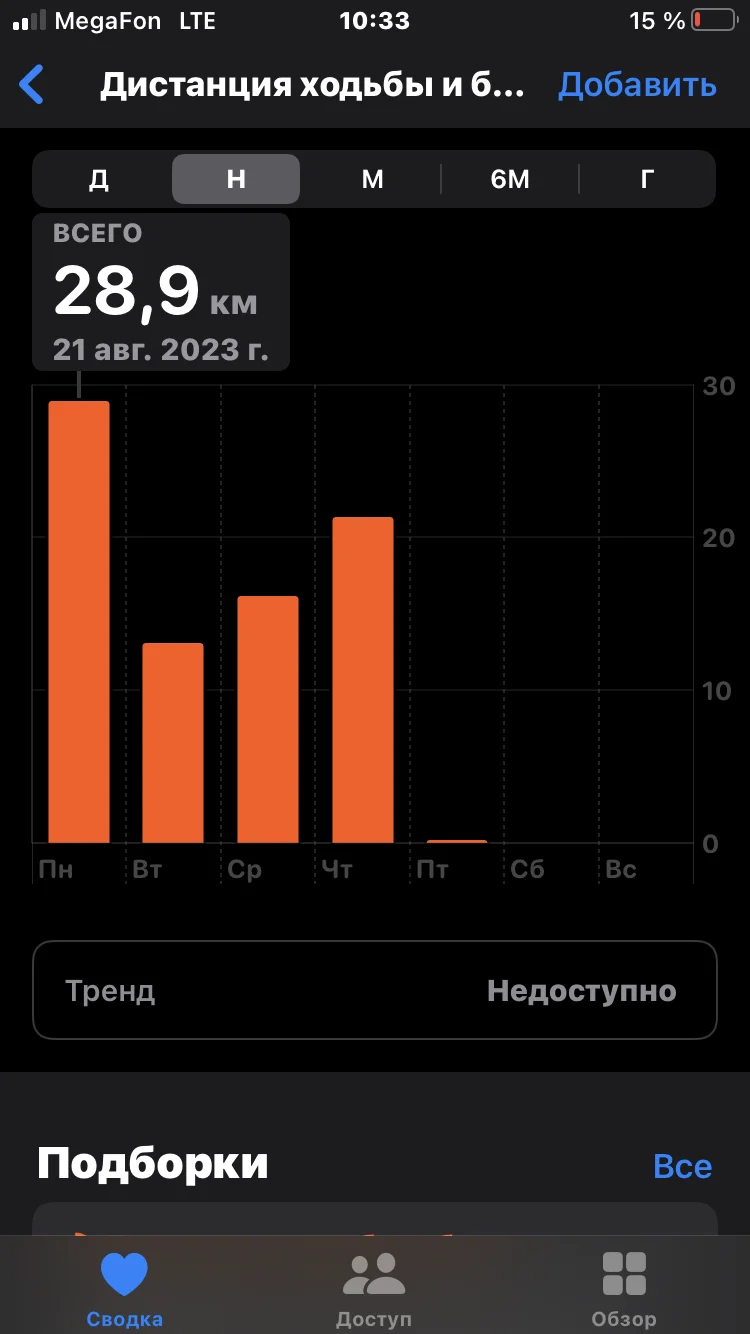This screenshot has width=750, height=1334.
Task: Open Все next to Подборки
Action: click(682, 1166)
